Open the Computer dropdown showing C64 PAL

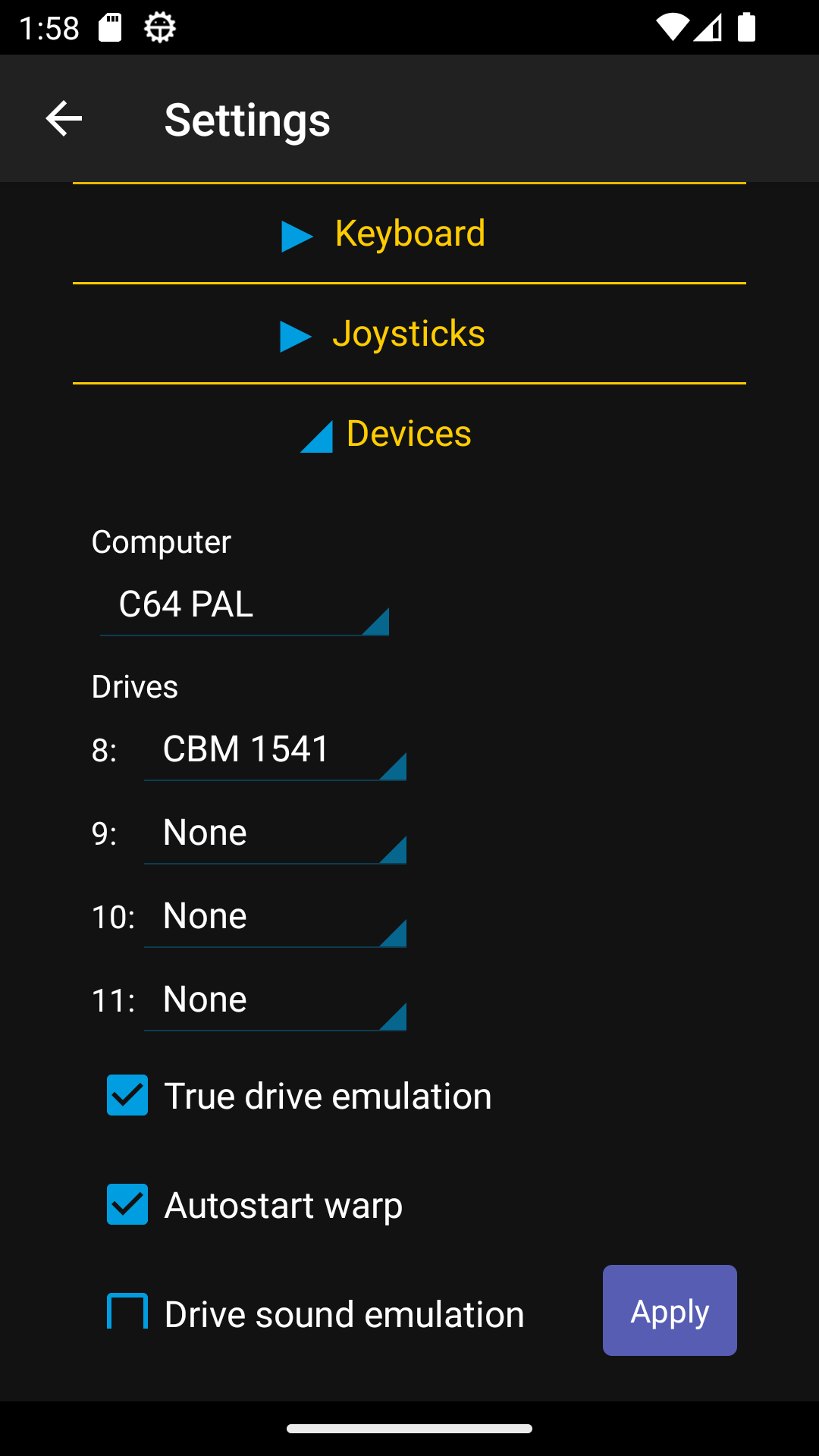[244, 606]
